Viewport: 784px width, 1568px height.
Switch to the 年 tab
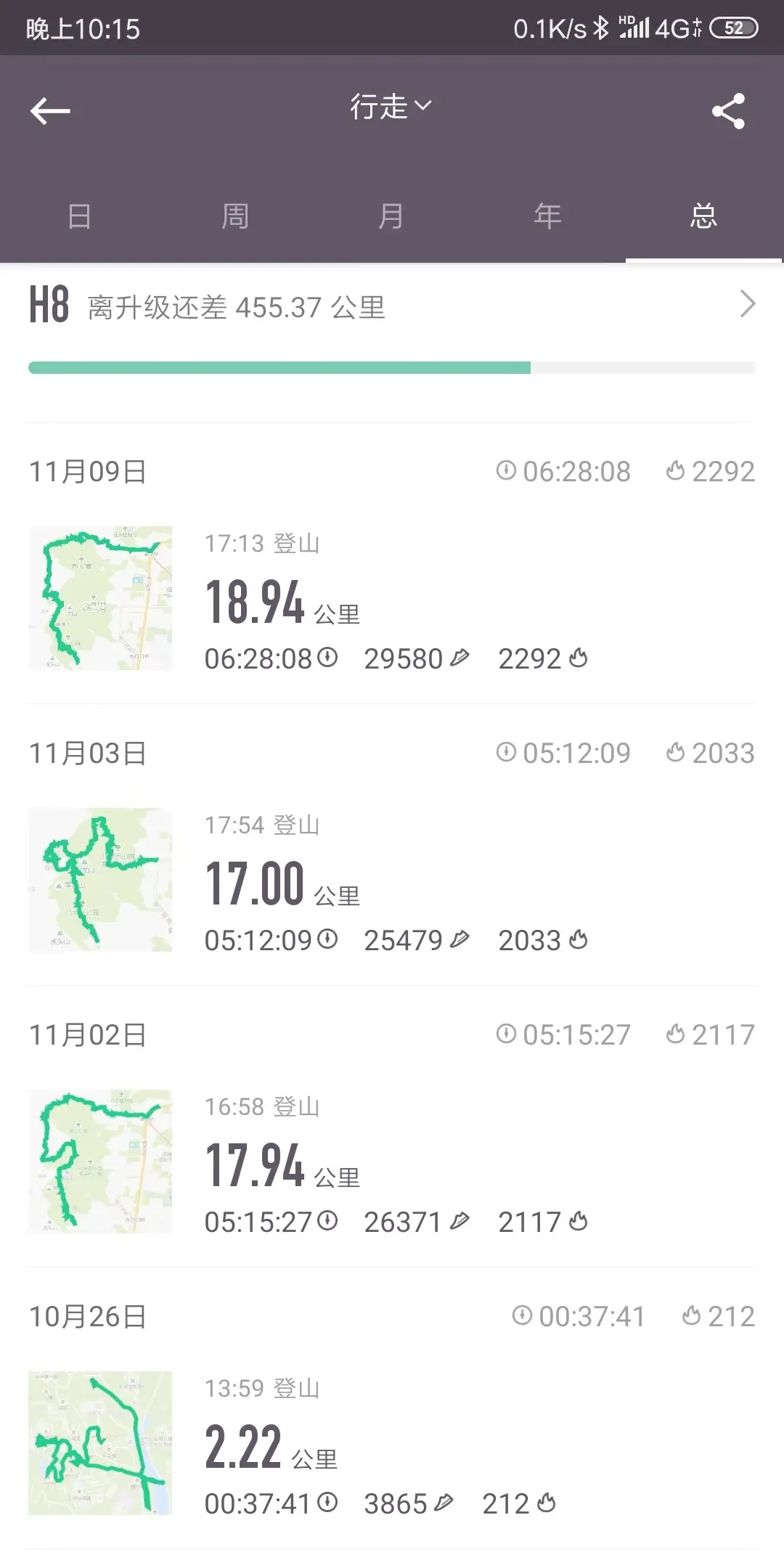[x=547, y=216]
